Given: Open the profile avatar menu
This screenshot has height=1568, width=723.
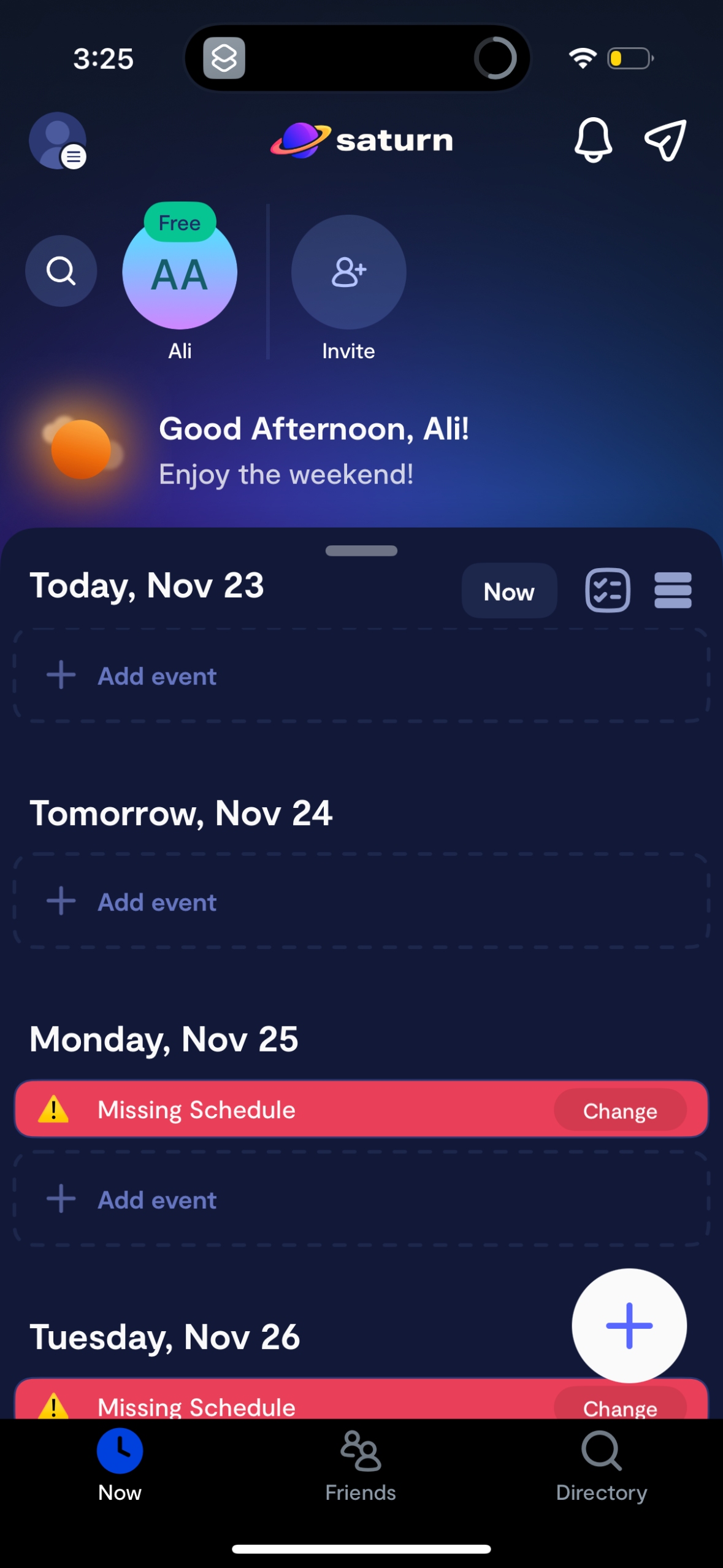Looking at the screenshot, I should coord(57,140).
